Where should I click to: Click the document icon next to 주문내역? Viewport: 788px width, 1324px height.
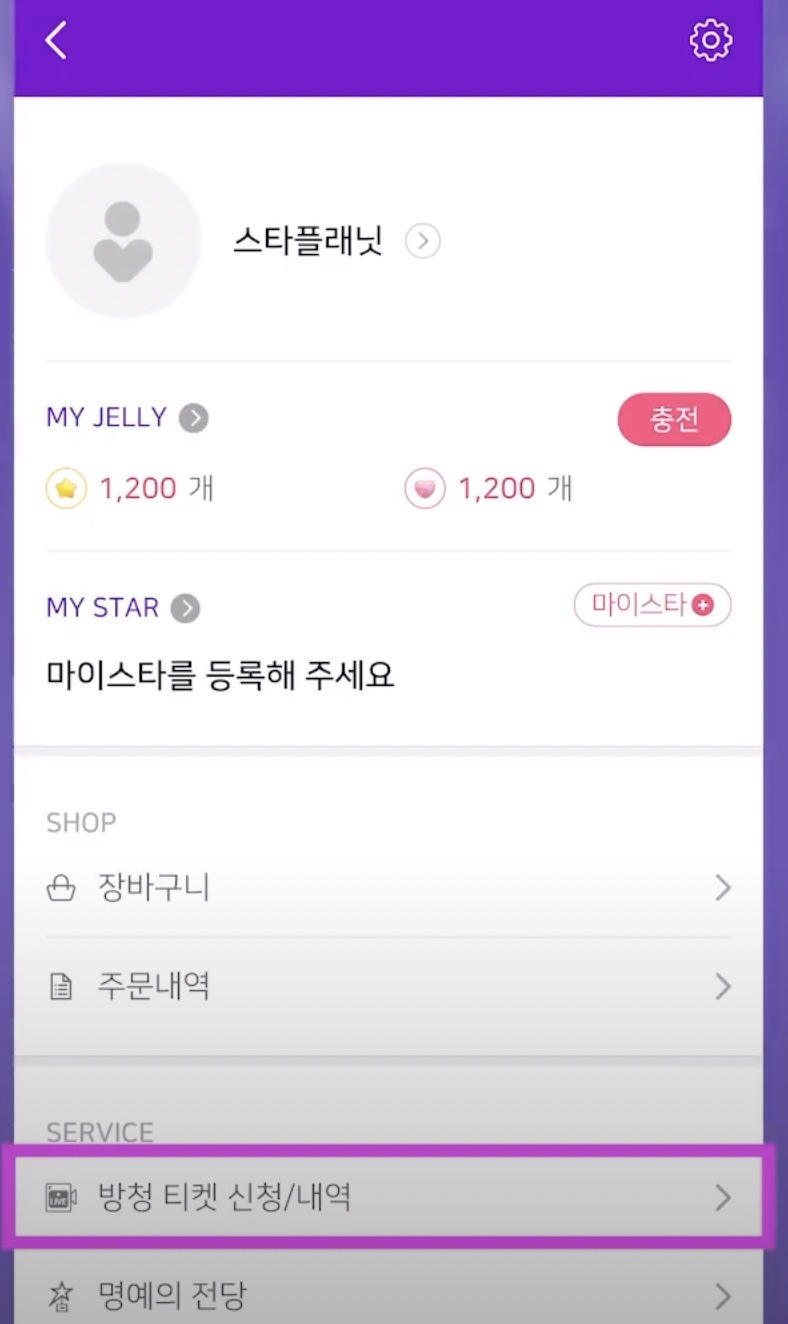(x=62, y=986)
